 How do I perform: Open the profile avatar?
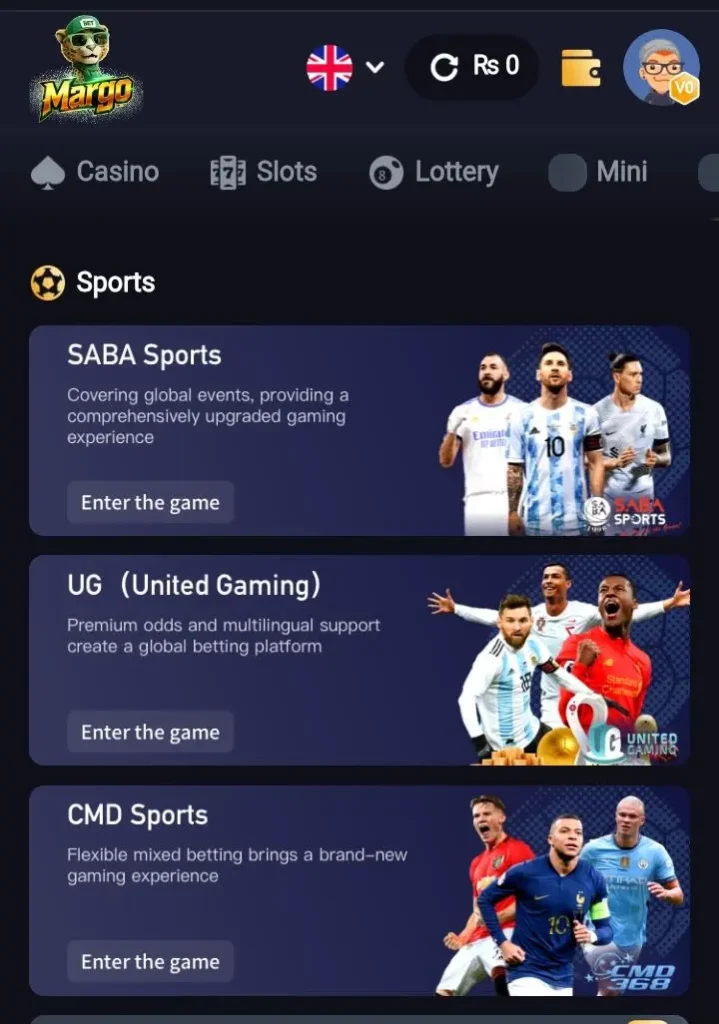(x=661, y=67)
